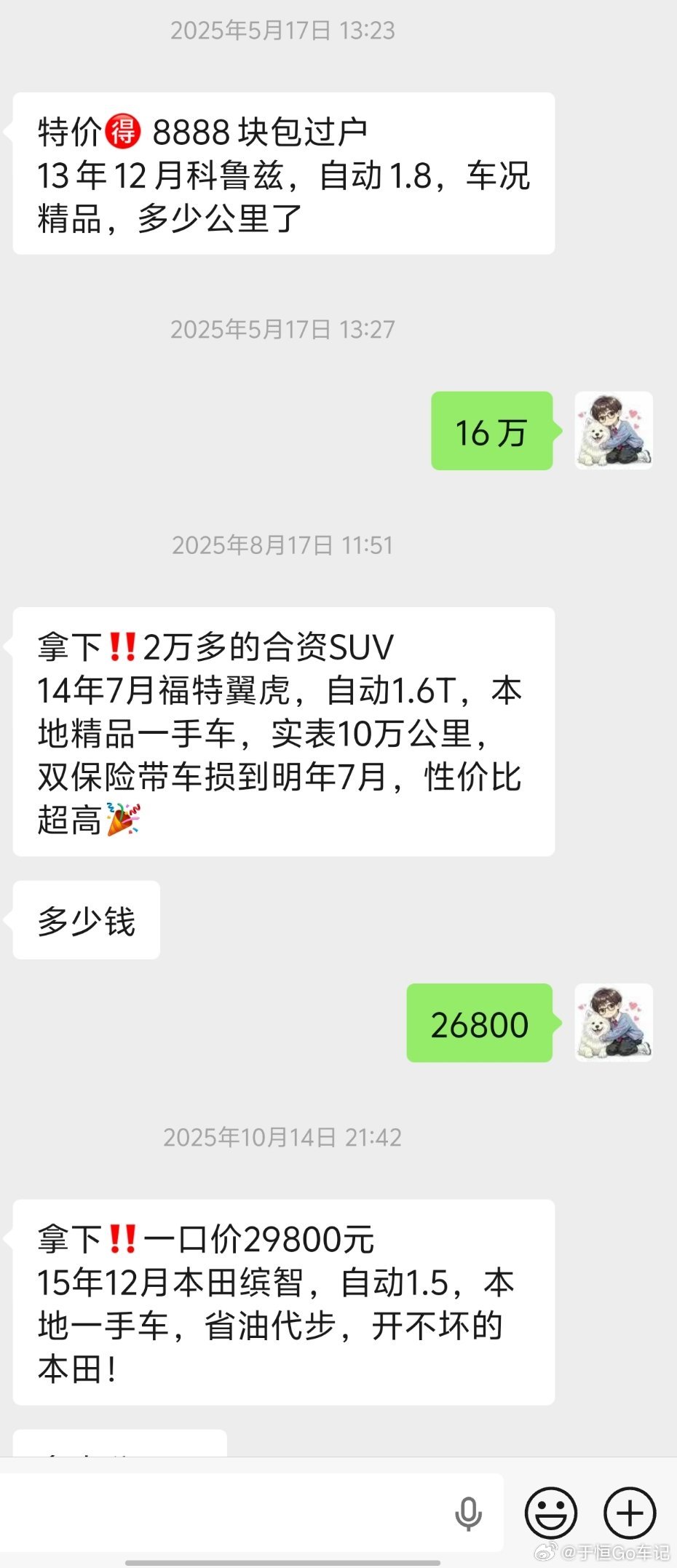Select the green 26800 message bubble
677x1568 pixels.
(478, 1024)
